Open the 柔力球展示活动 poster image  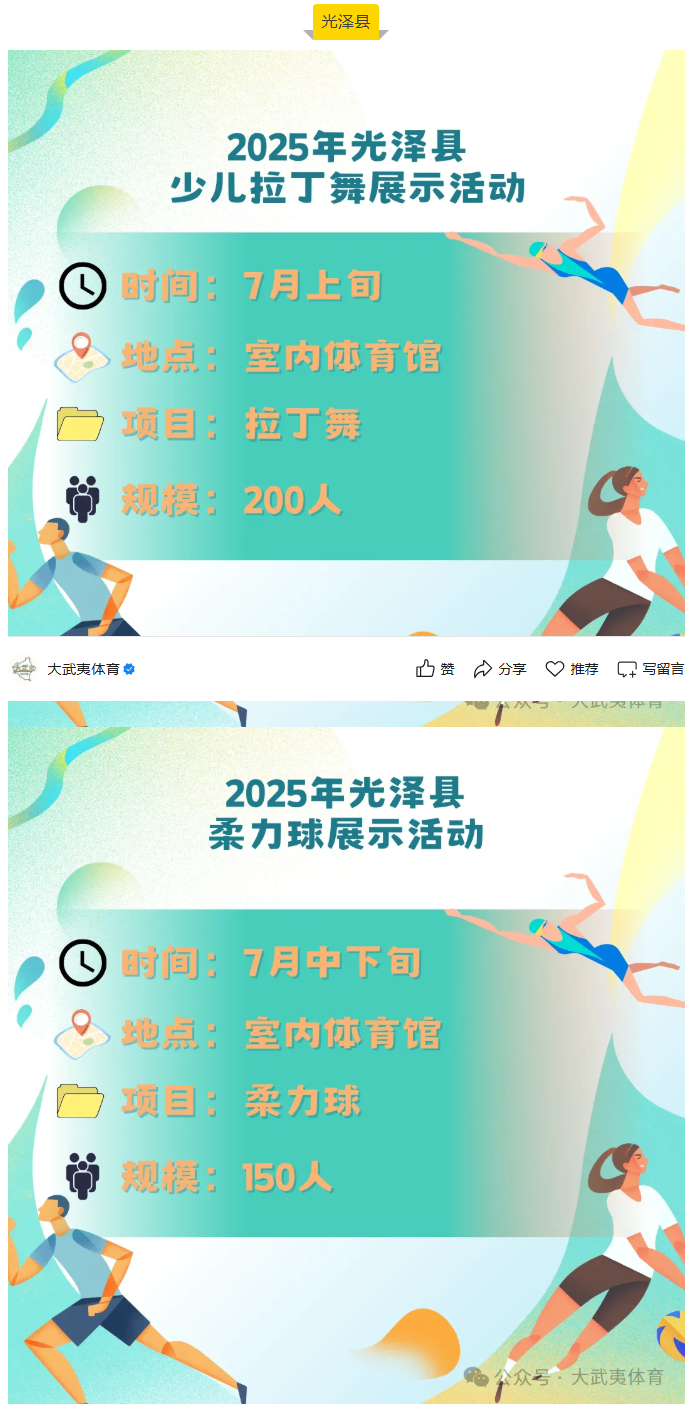coord(346,1060)
